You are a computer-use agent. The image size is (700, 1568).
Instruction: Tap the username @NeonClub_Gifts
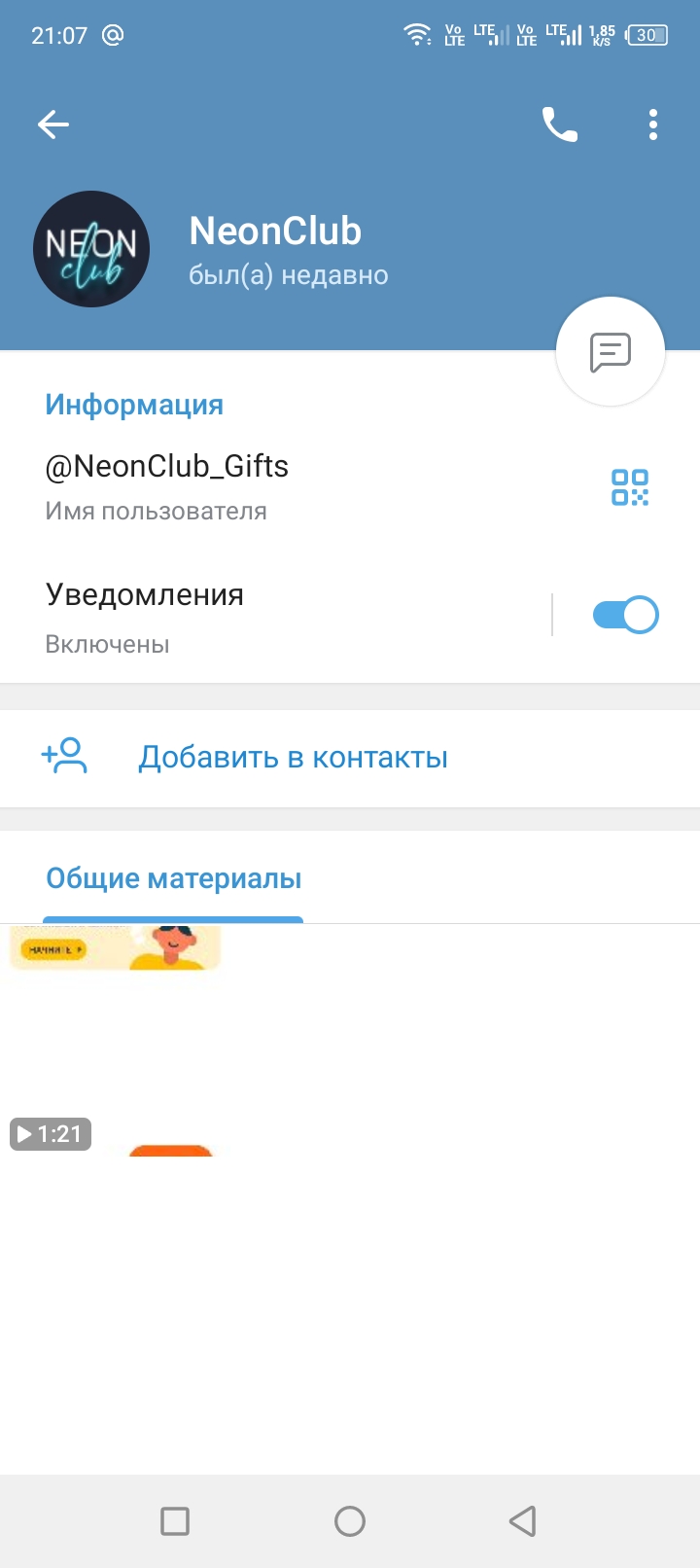coord(167,466)
